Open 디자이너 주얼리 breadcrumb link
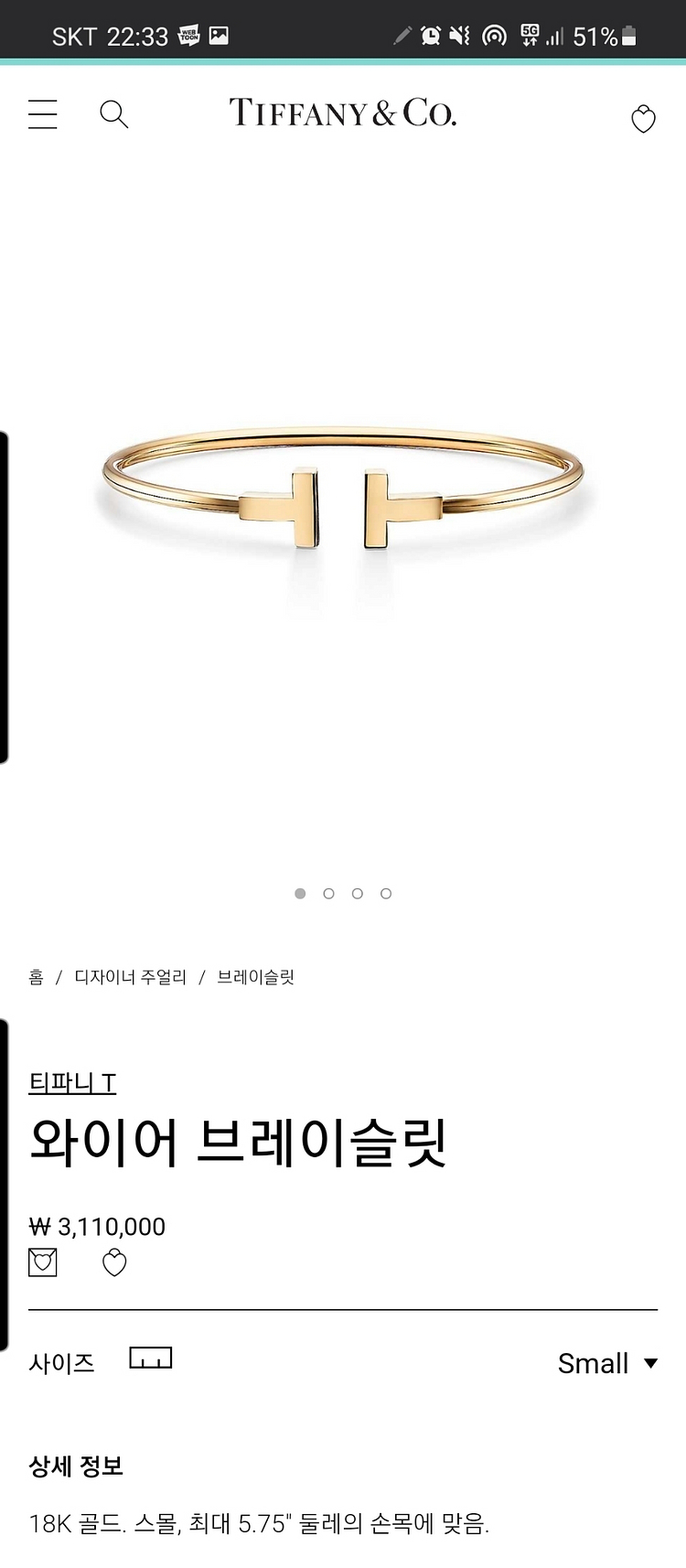 130,977
